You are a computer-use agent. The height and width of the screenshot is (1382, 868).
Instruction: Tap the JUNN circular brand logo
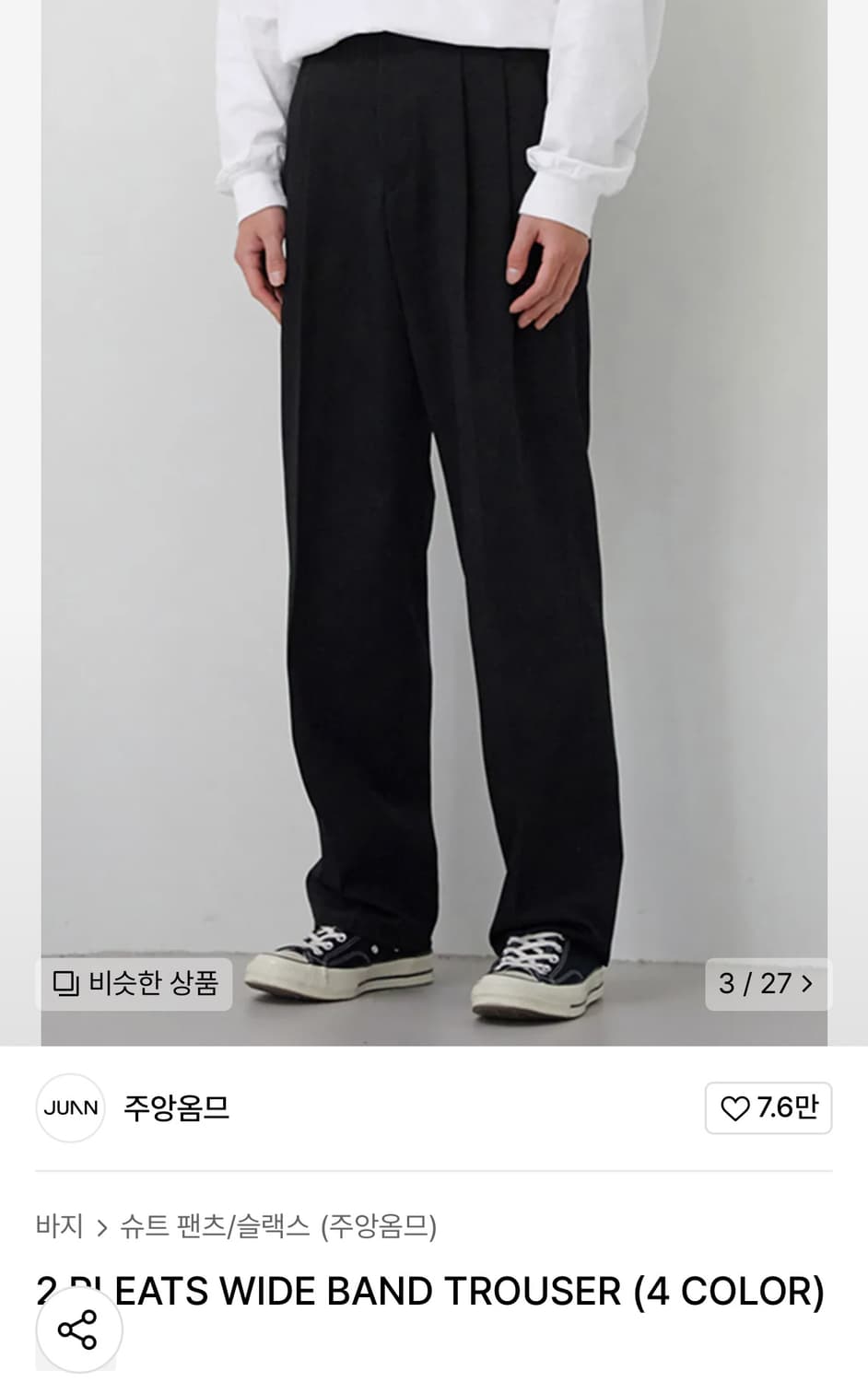pyautogui.click(x=69, y=1107)
